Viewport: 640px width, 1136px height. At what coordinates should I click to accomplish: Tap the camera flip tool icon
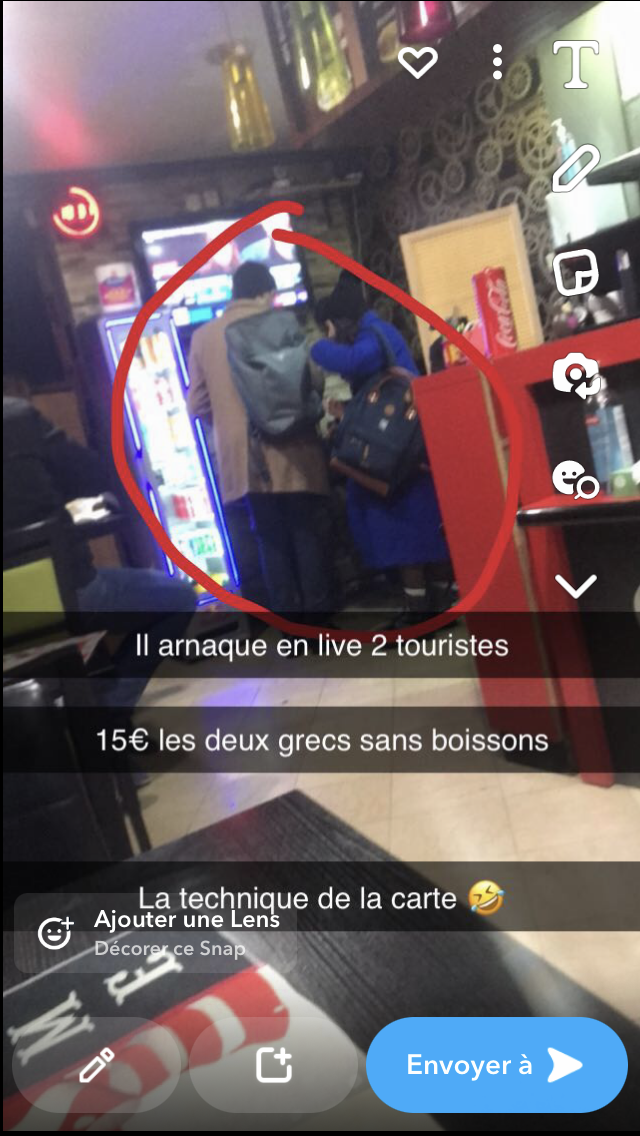tap(577, 377)
